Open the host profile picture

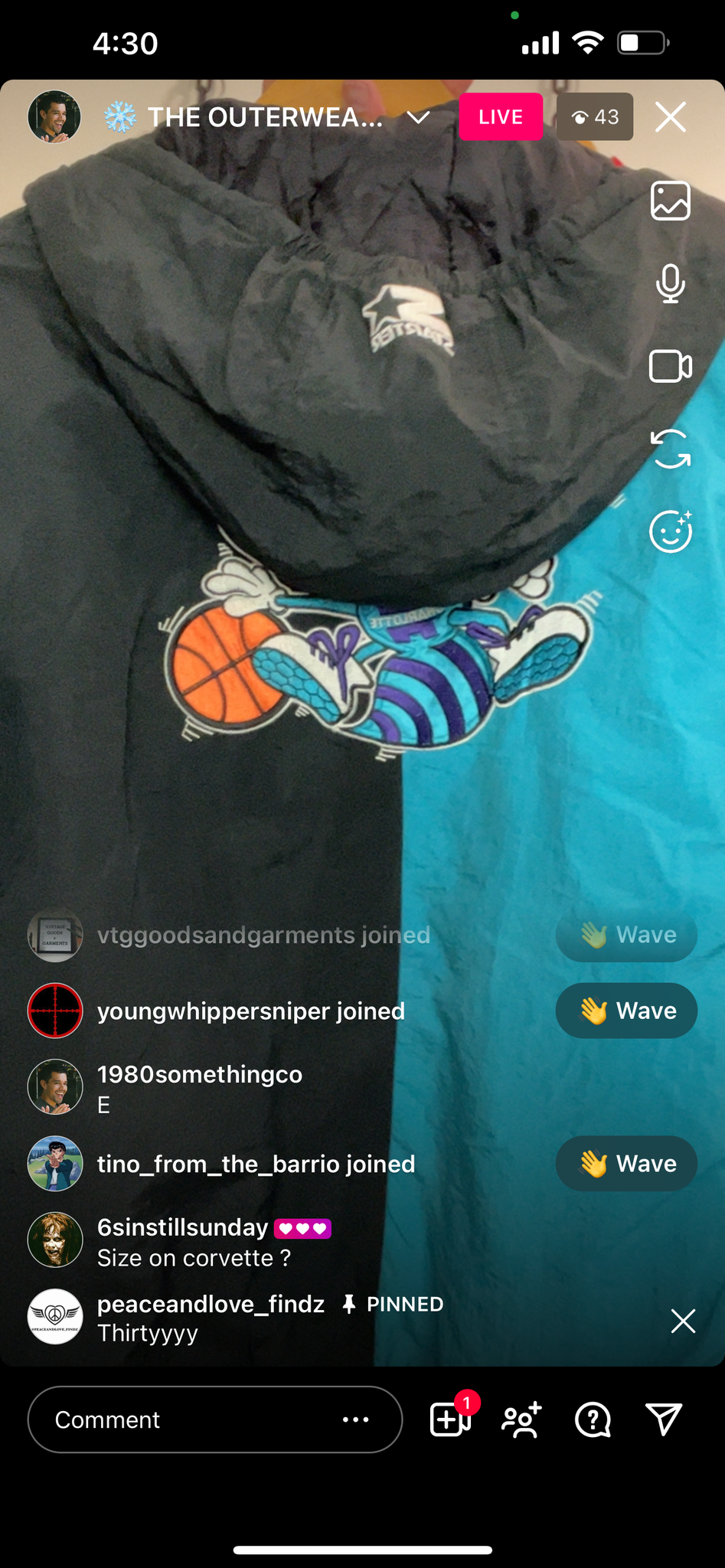coord(54,116)
